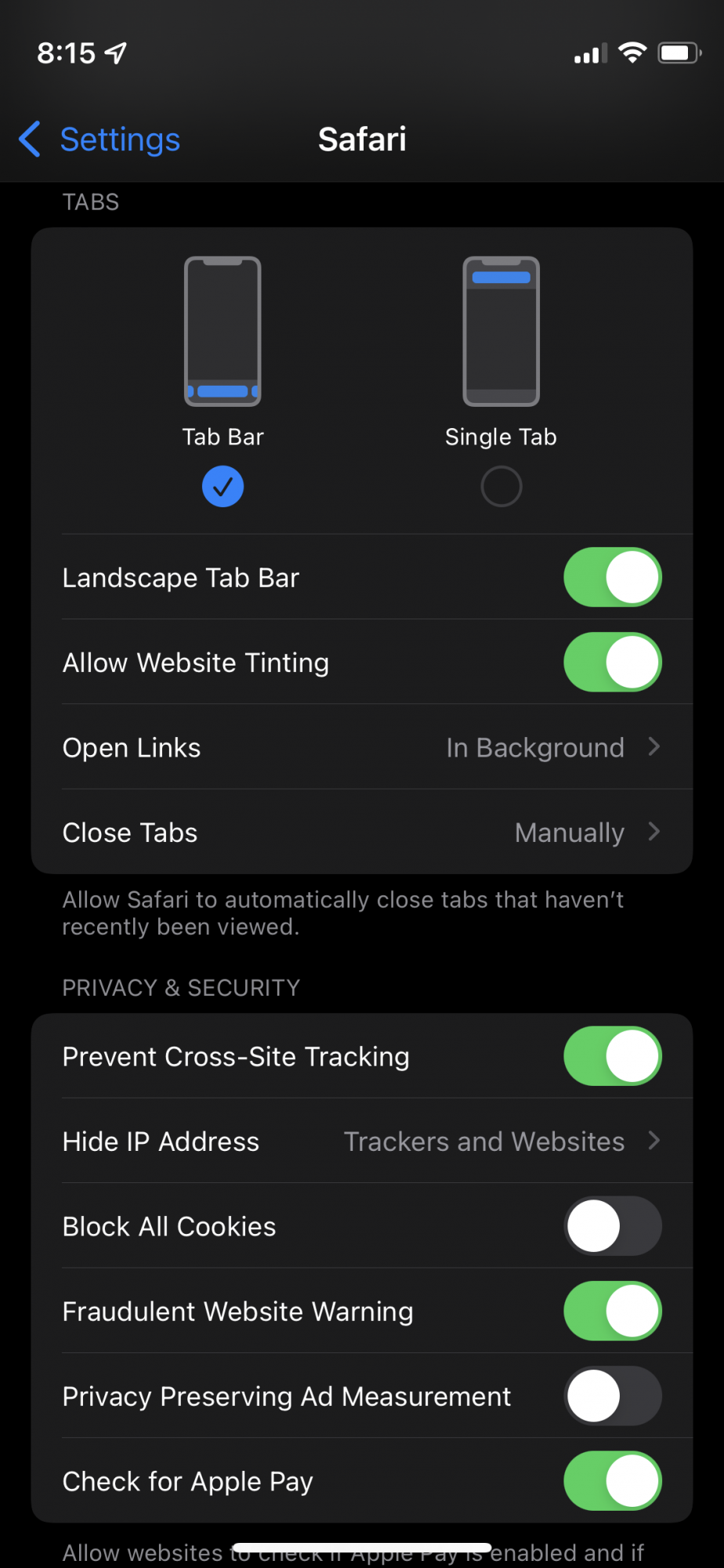Image resolution: width=724 pixels, height=1568 pixels.
Task: Disable Allow Website Tinting
Action: (612, 662)
